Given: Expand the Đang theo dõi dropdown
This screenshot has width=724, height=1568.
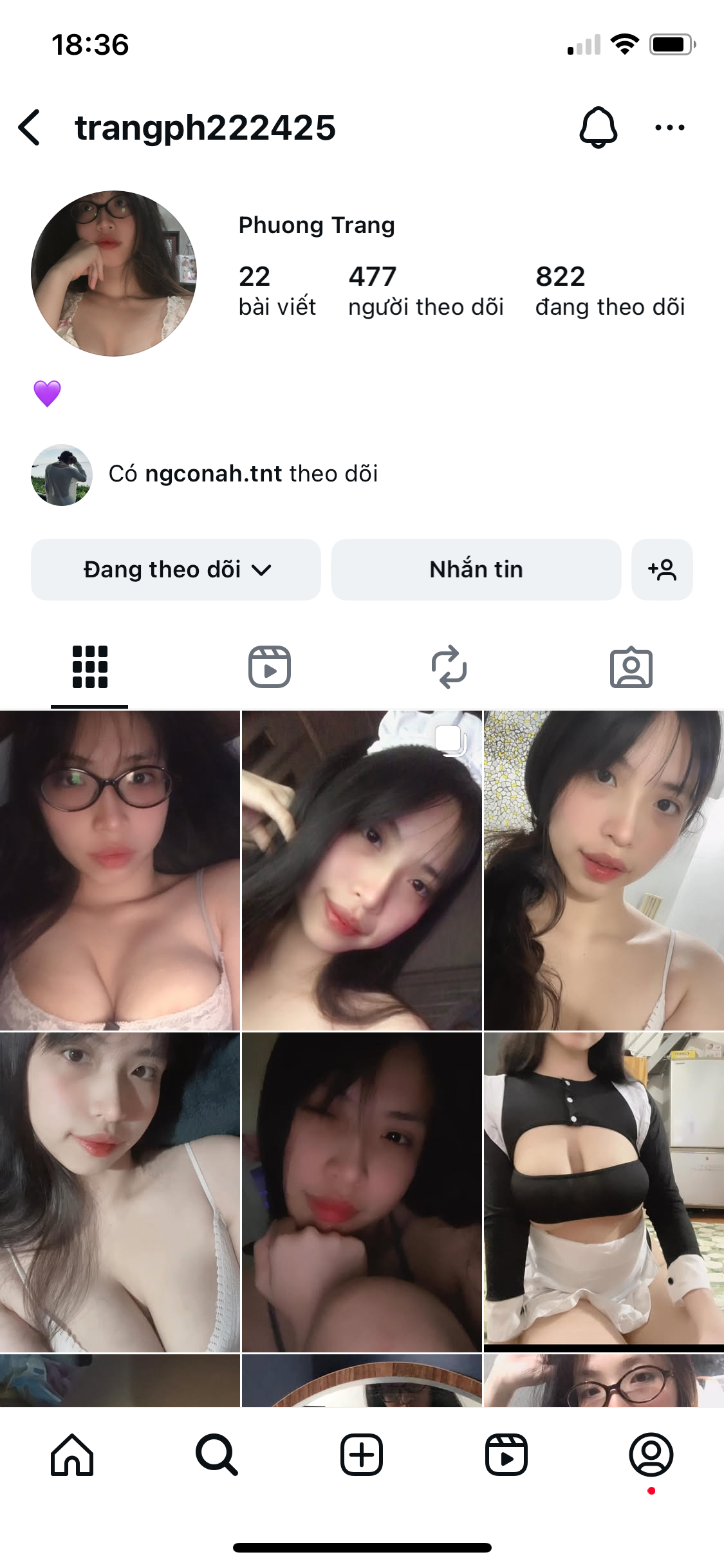Looking at the screenshot, I should tap(176, 570).
